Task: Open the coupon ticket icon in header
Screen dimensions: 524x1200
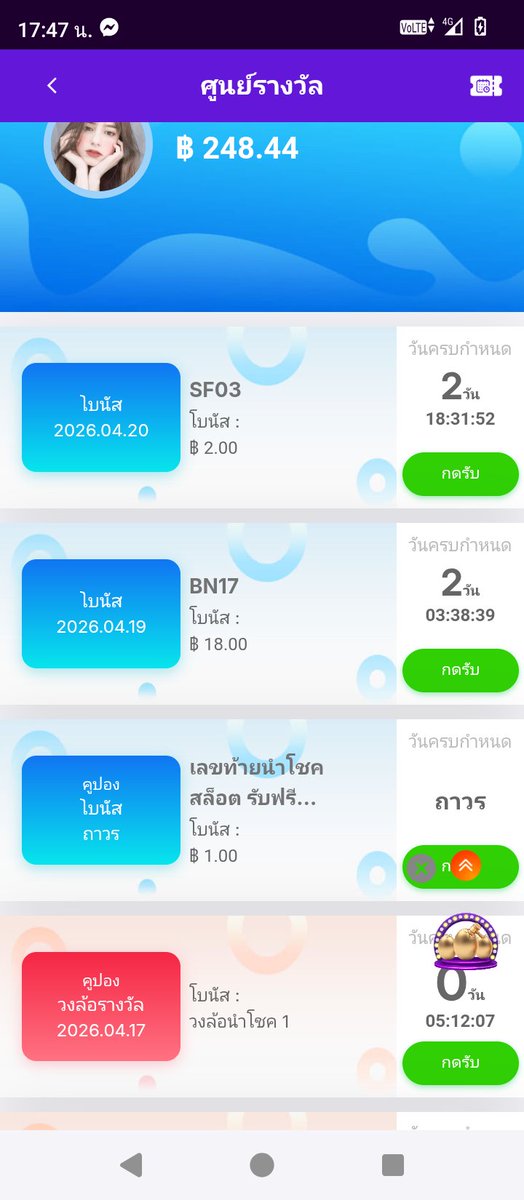Action: click(x=486, y=86)
